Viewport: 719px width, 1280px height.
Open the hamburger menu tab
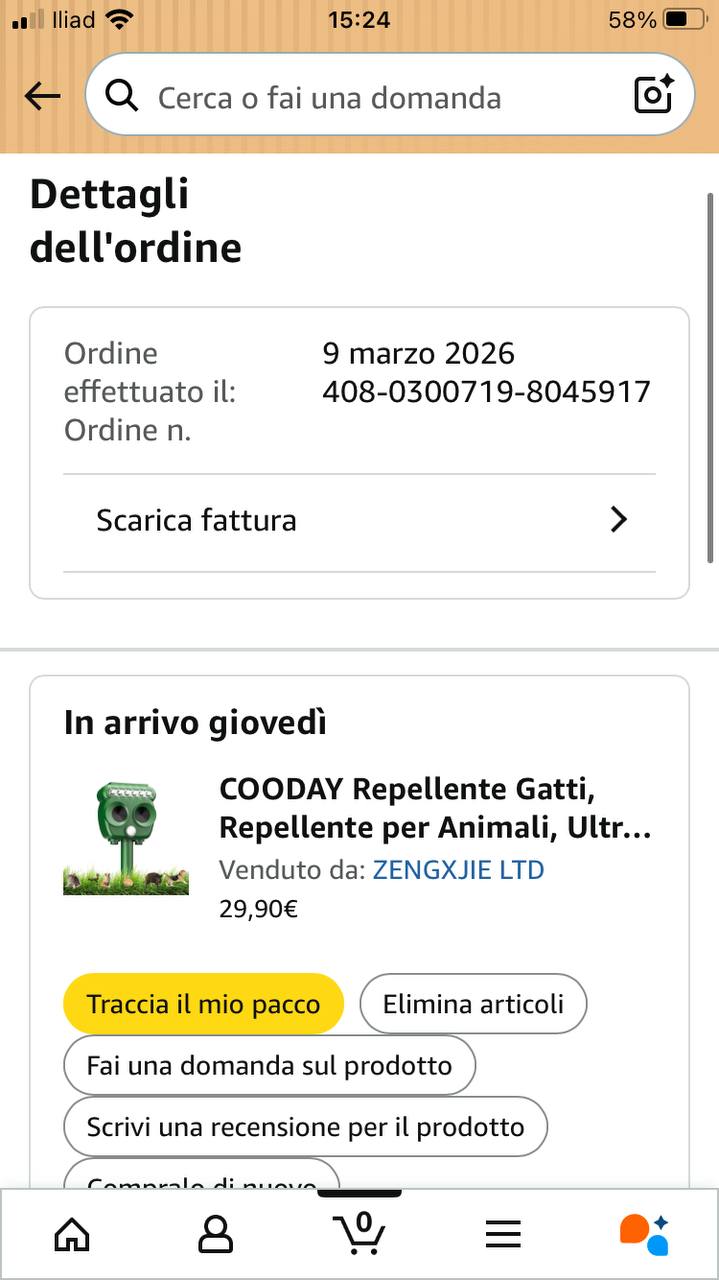pos(503,1234)
